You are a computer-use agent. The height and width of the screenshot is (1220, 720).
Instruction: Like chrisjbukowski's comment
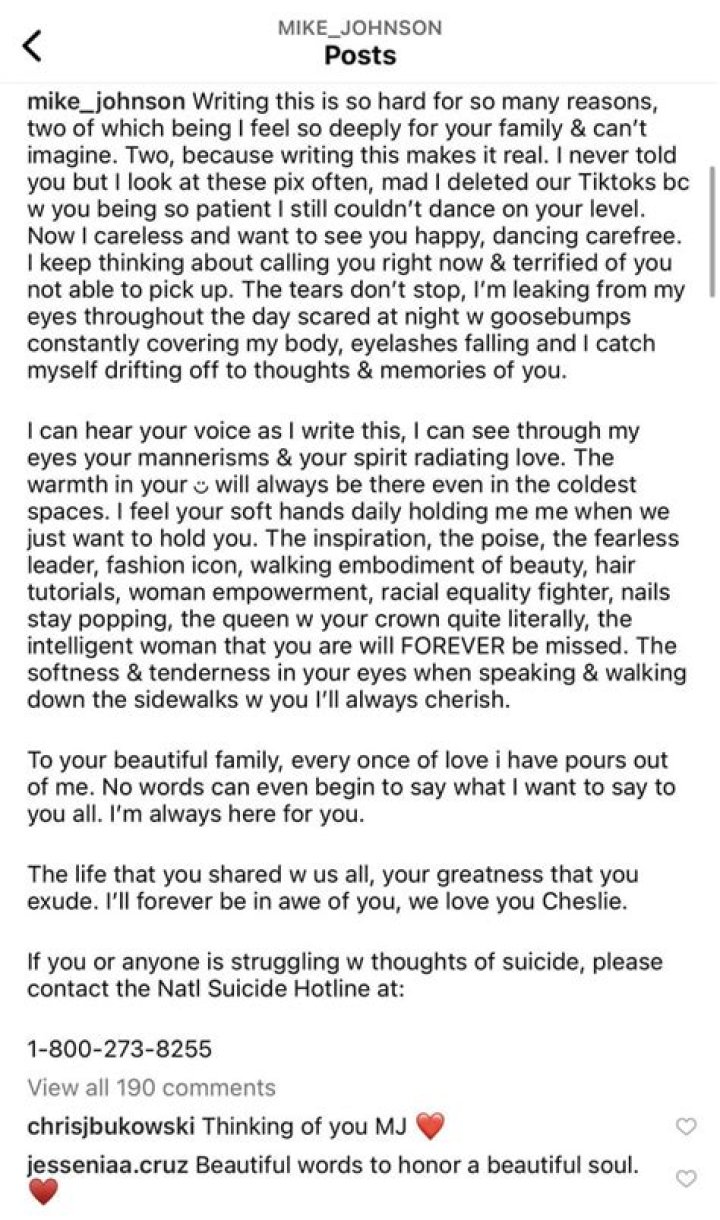pos(686,1127)
